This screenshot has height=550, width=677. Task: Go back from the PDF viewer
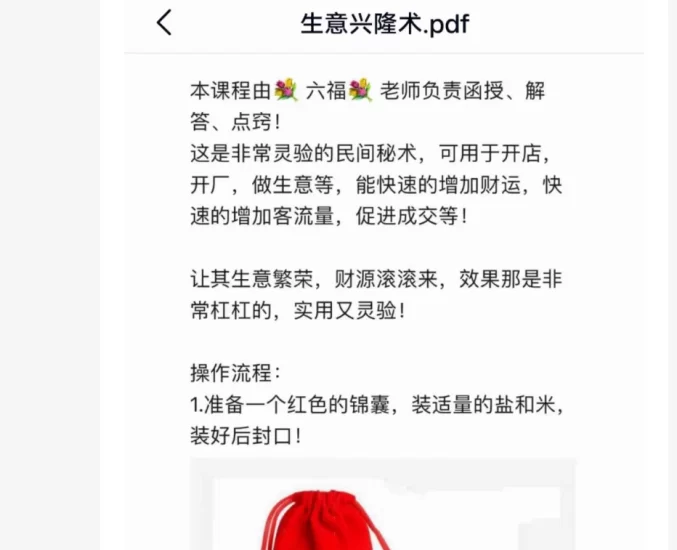[165, 23]
